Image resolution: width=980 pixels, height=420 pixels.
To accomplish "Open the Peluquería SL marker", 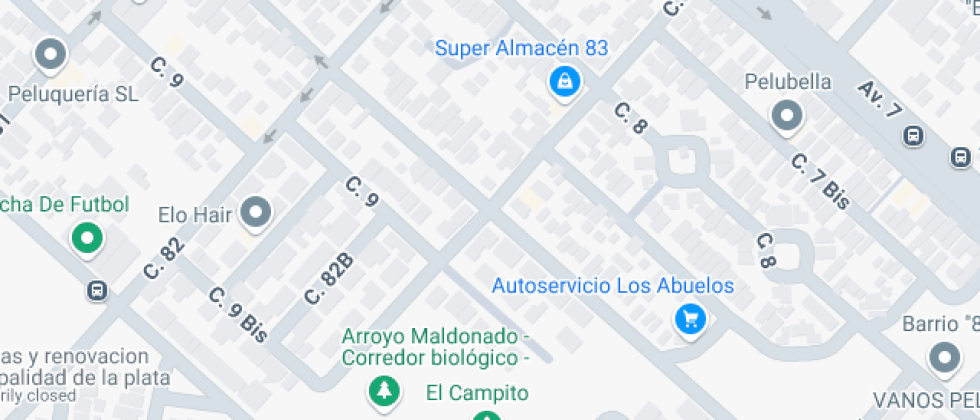I will pyautogui.click(x=50, y=54).
